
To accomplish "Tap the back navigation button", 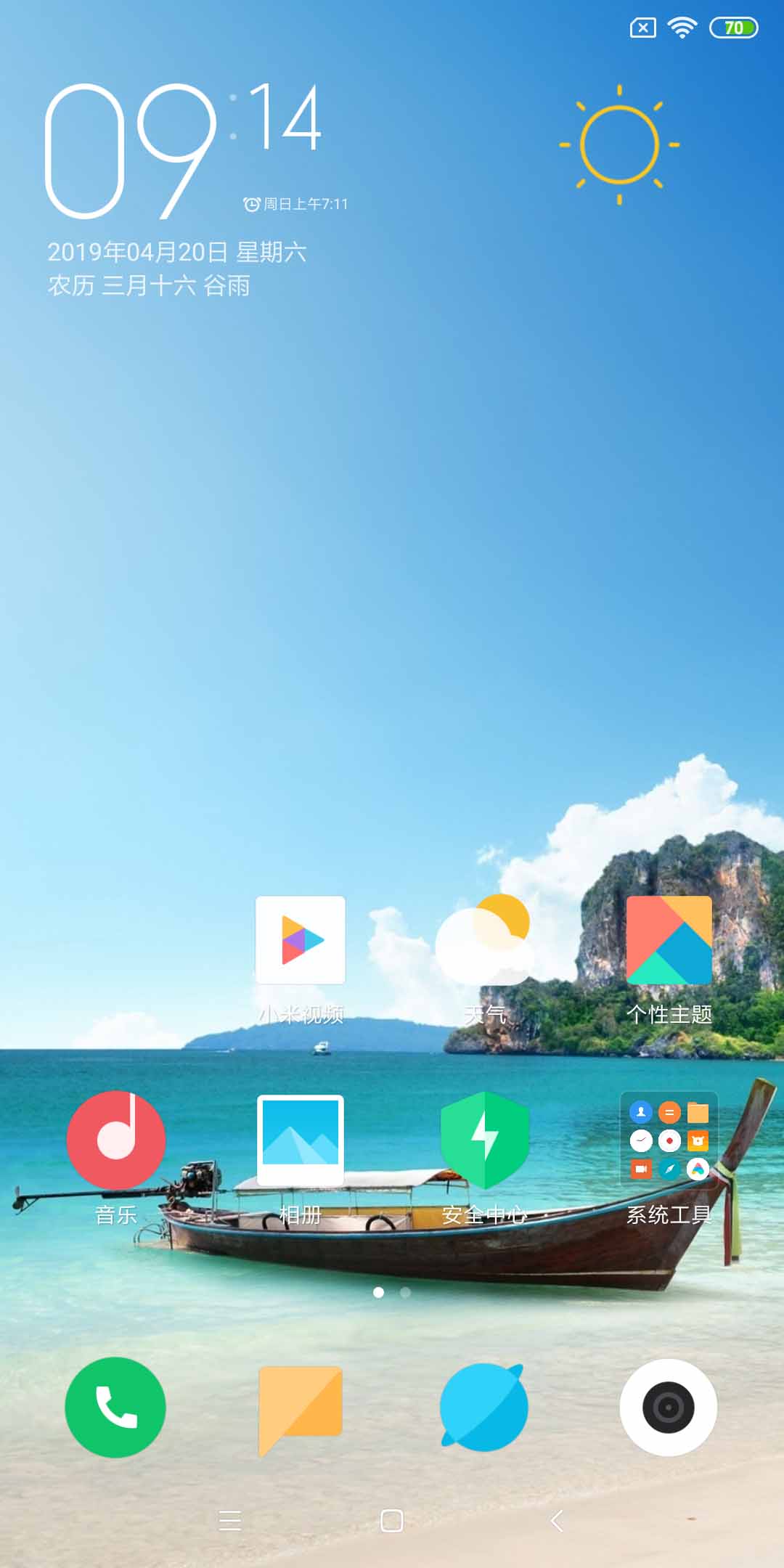I will tap(557, 1520).
